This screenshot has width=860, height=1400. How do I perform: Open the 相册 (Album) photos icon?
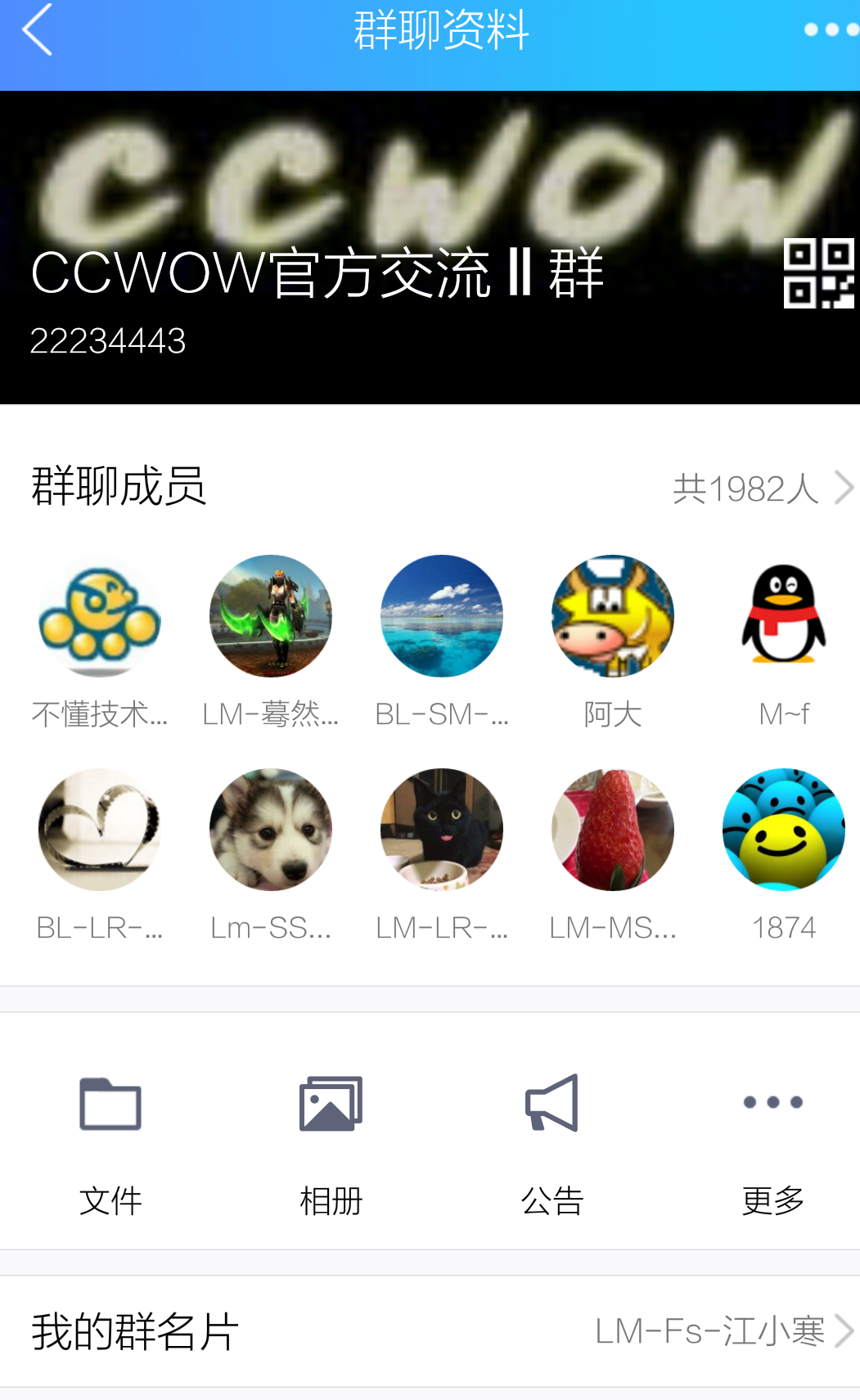click(x=331, y=1102)
